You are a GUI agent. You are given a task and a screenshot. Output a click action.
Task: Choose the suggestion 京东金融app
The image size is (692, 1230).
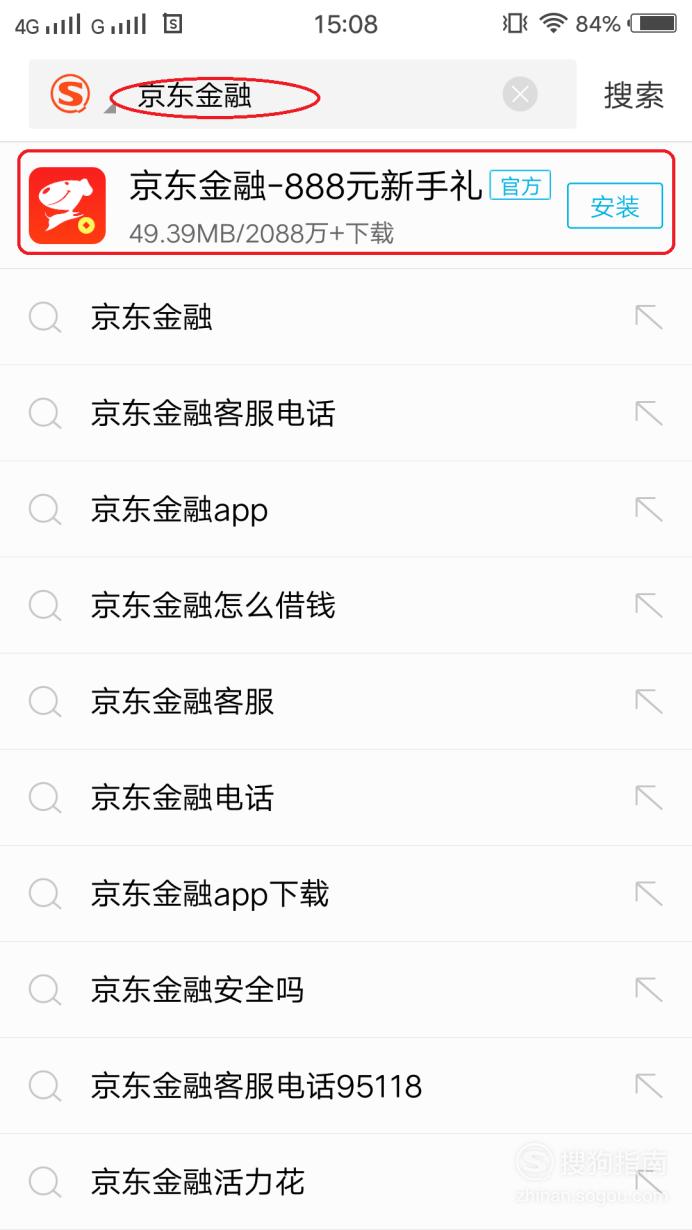point(346,510)
